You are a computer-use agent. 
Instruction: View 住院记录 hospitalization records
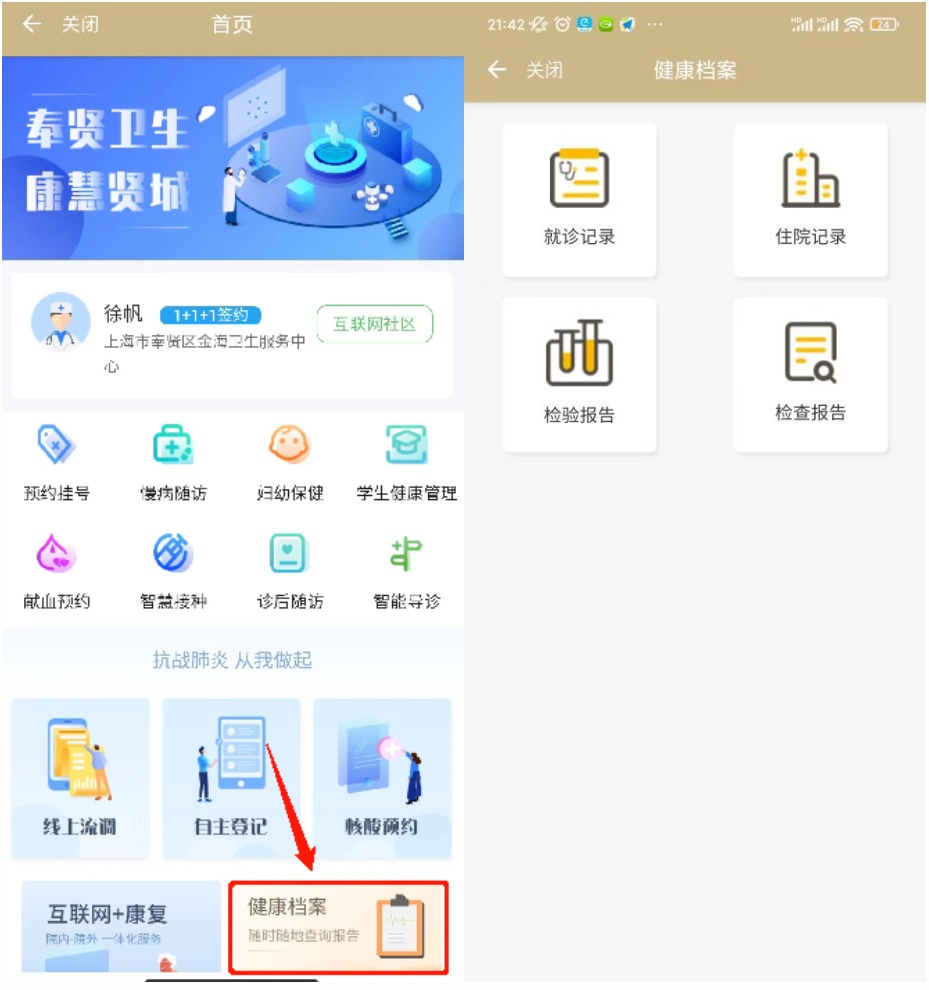click(x=810, y=200)
